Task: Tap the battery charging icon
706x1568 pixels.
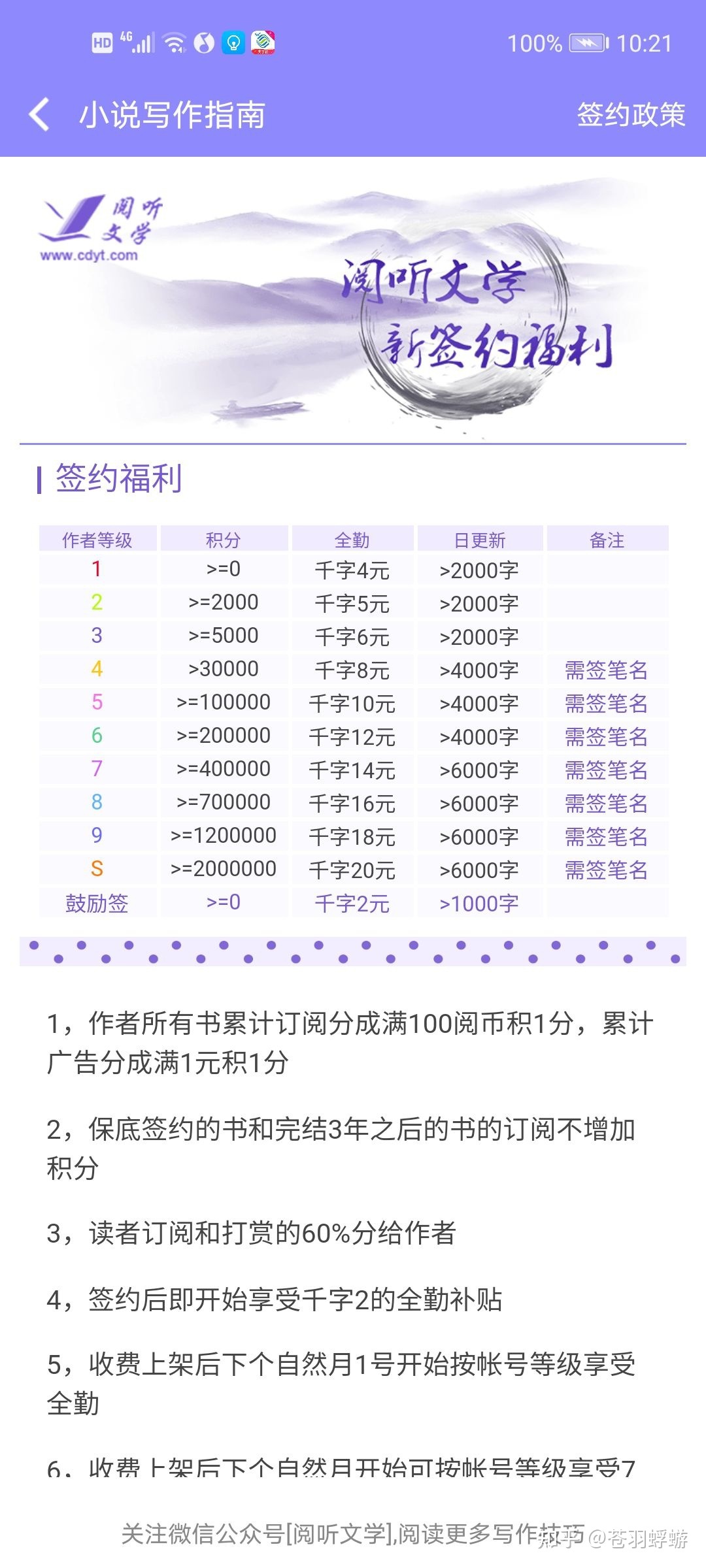Action: (587, 42)
